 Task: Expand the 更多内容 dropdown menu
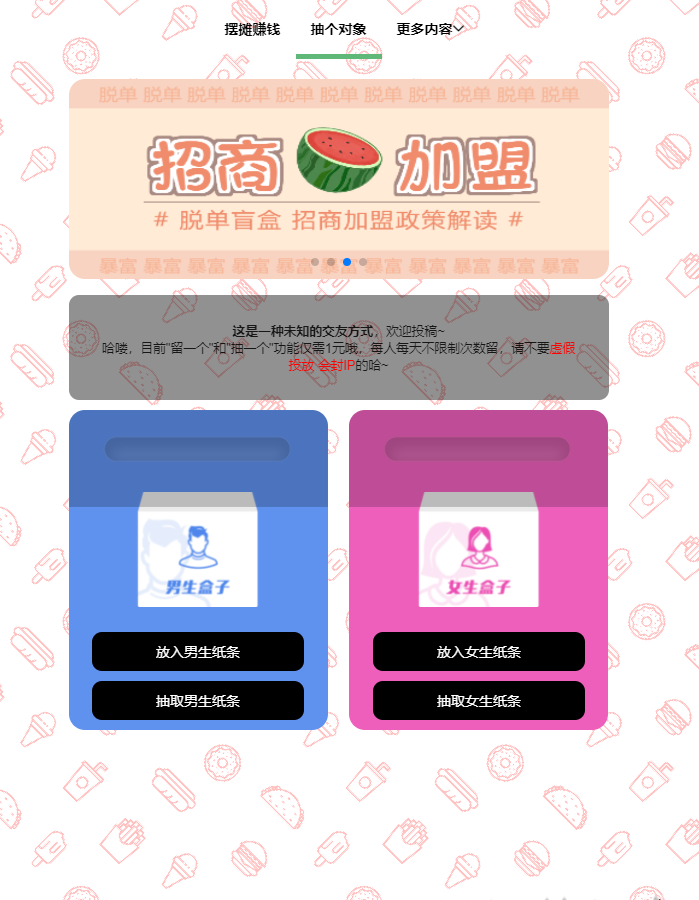click(x=430, y=29)
